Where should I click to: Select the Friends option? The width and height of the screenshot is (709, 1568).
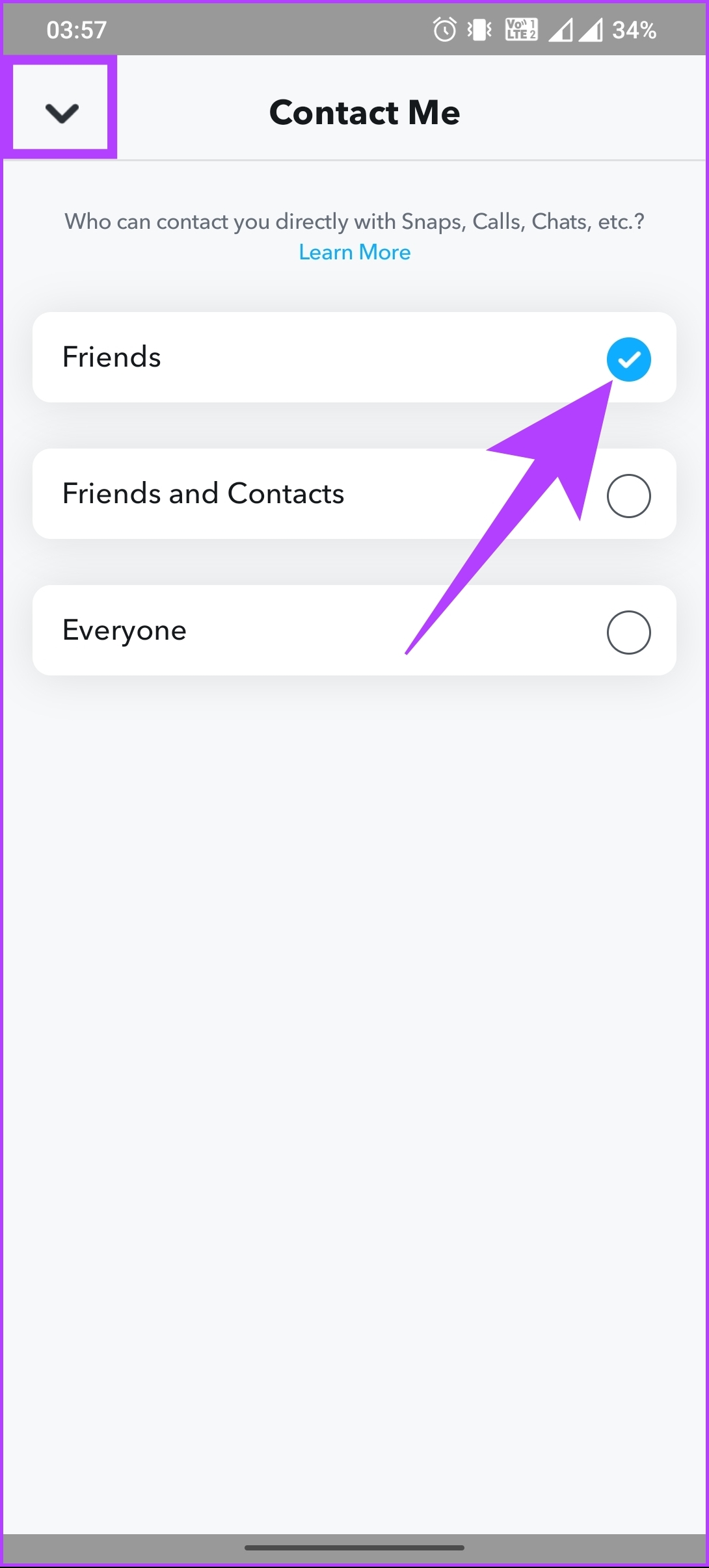(354, 358)
